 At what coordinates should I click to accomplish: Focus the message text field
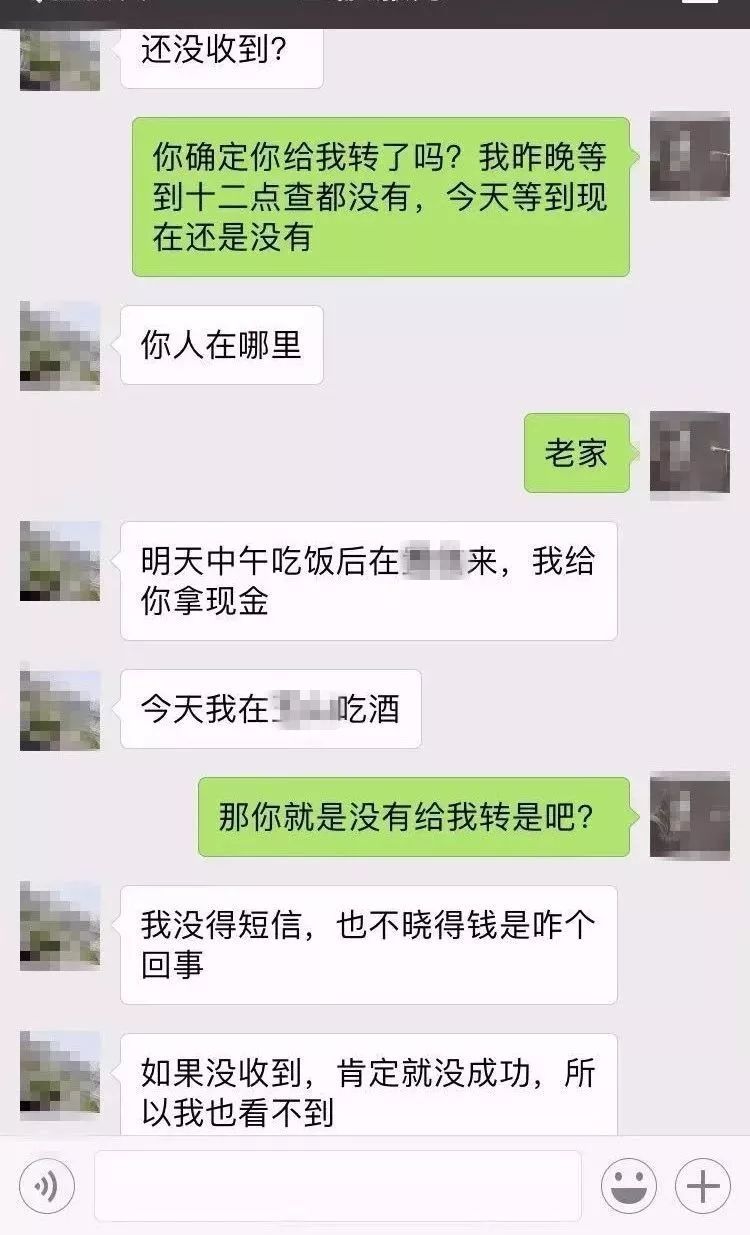[337, 1186]
